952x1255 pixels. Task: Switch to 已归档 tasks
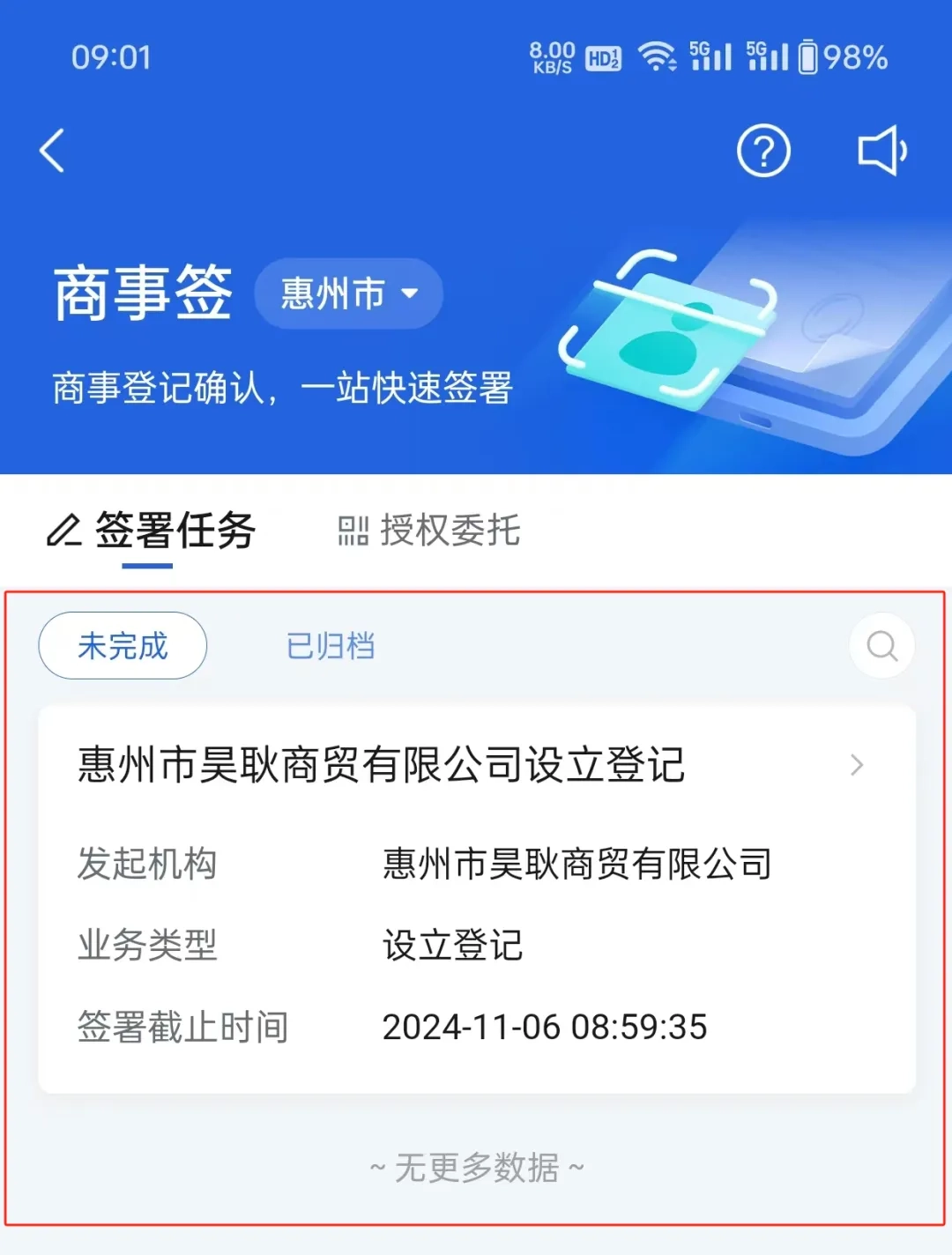pyautogui.click(x=331, y=646)
